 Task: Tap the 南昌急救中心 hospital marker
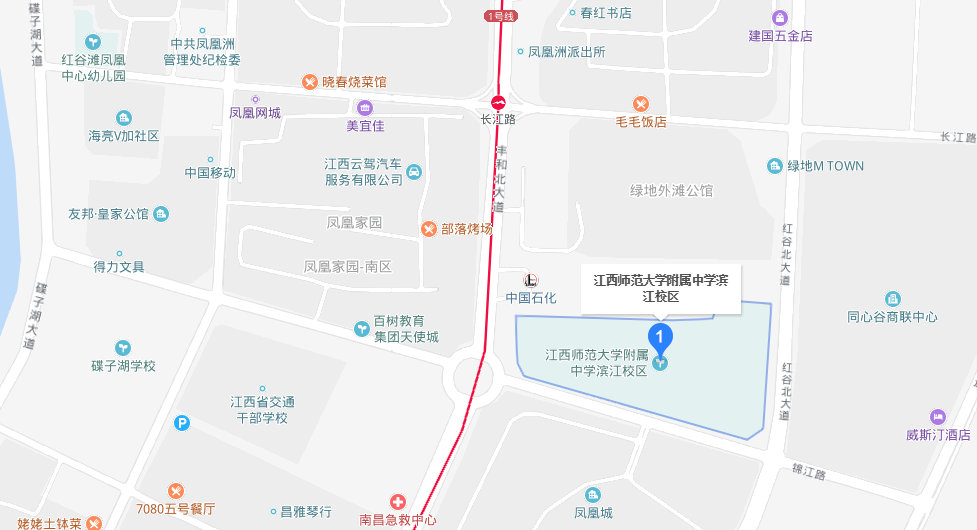point(397,502)
